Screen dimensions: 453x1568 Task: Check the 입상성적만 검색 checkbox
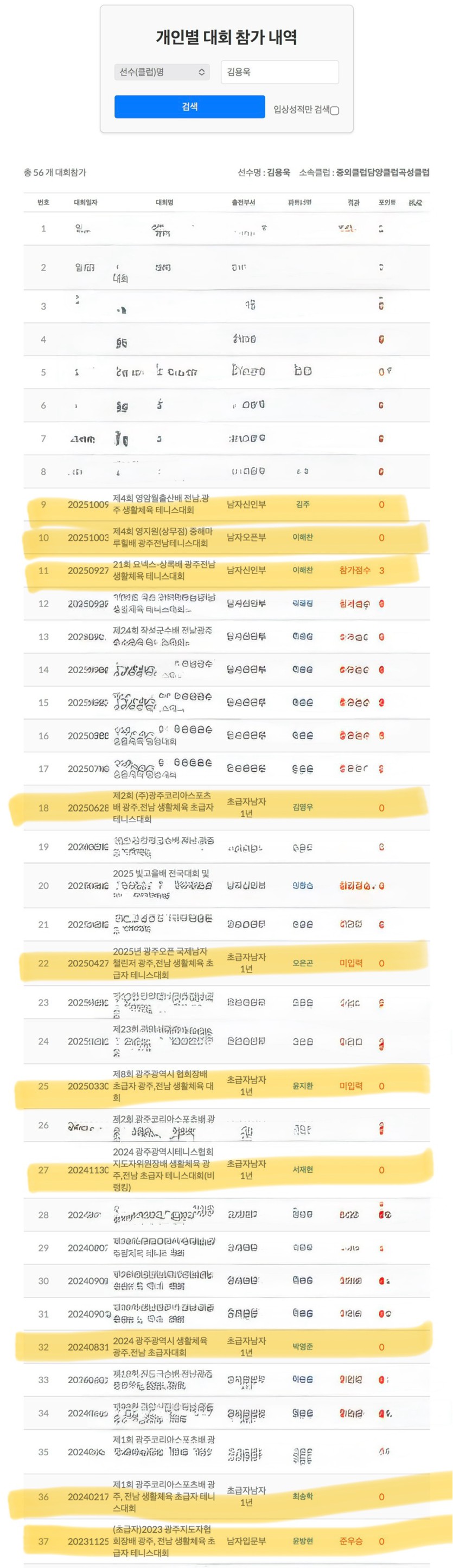click(x=335, y=110)
